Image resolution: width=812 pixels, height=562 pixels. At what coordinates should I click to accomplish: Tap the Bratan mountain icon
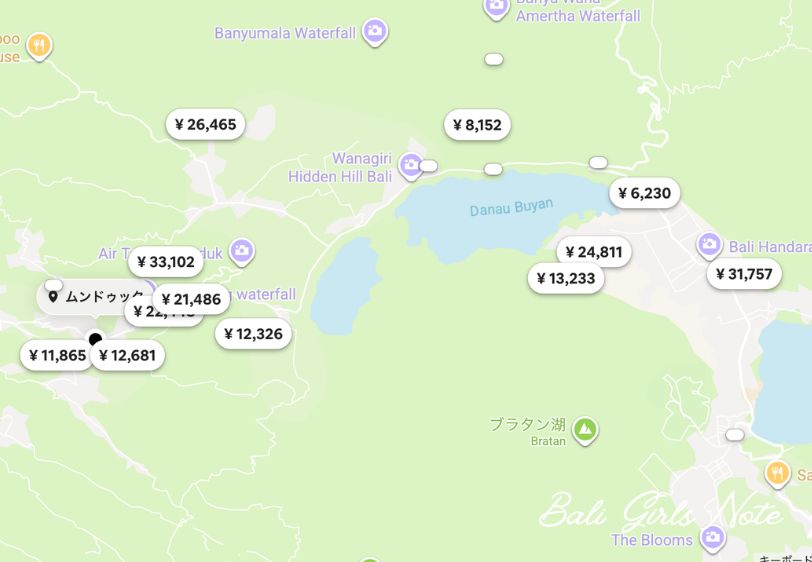click(585, 431)
